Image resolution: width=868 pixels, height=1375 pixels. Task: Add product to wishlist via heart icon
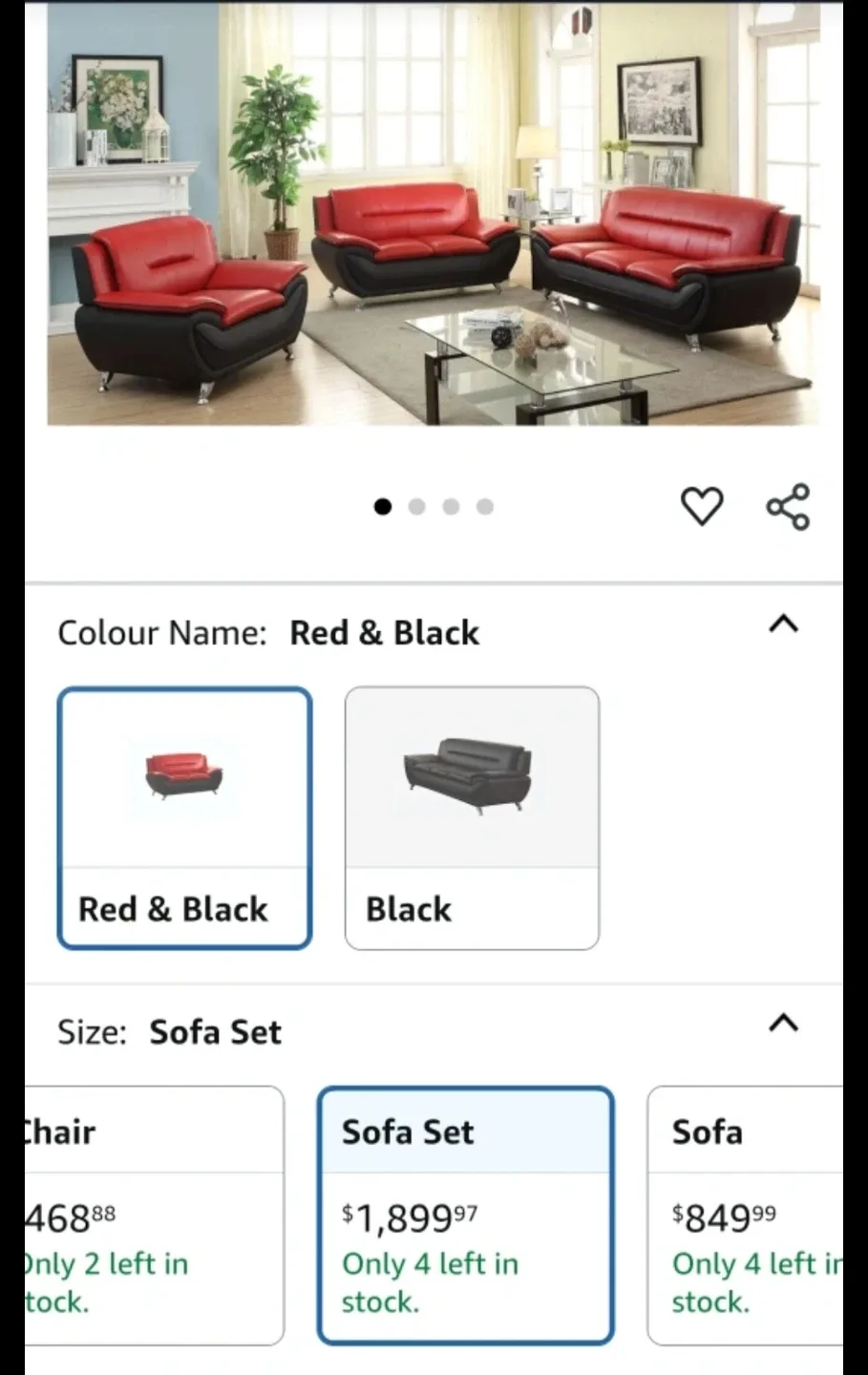tap(704, 506)
